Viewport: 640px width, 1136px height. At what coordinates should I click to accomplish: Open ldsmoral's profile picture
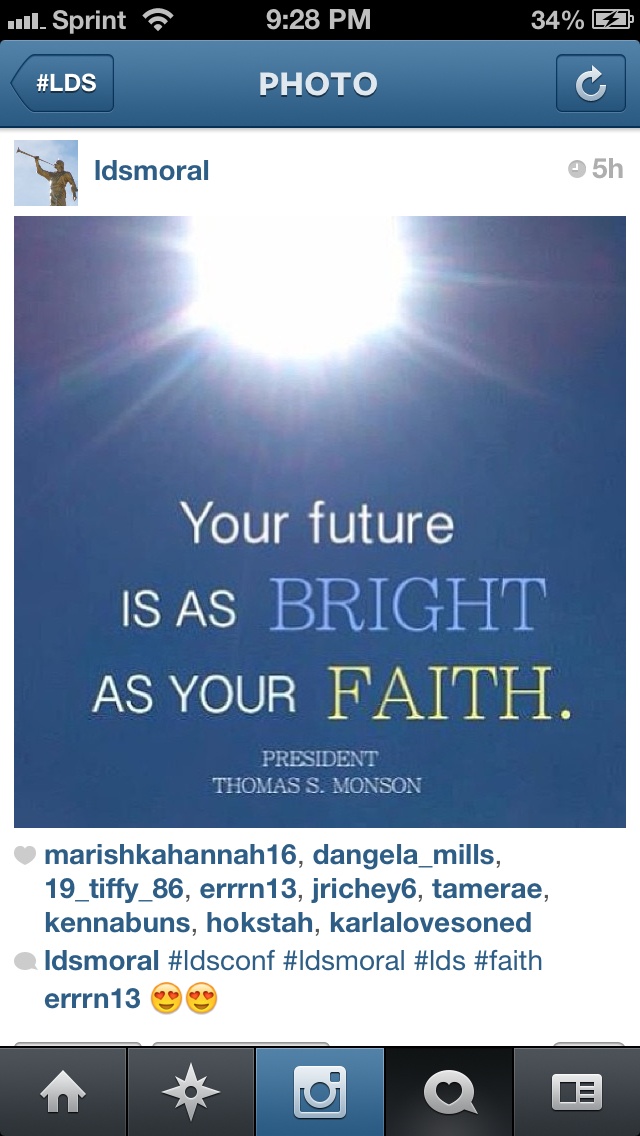tap(46, 172)
